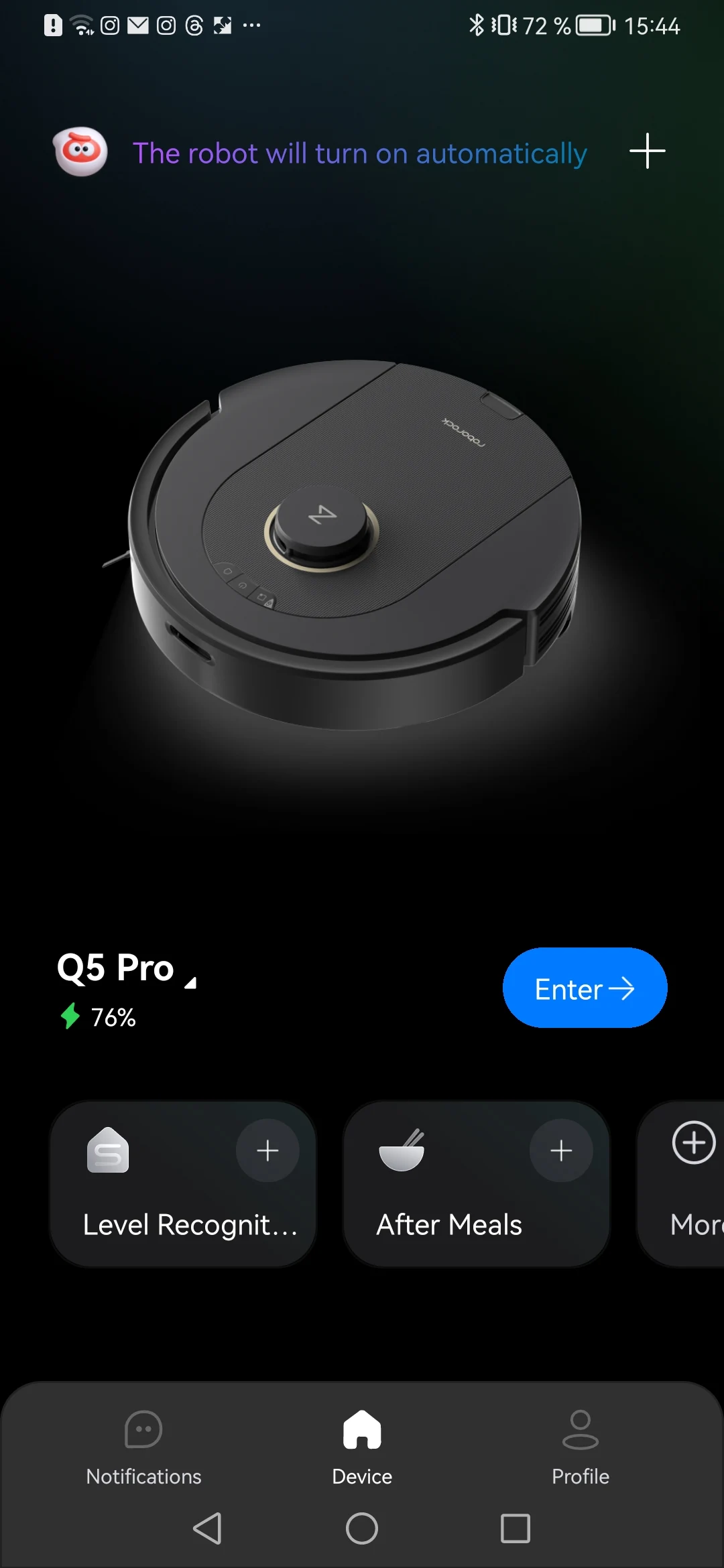Add a new device with plus icon
The height and width of the screenshot is (1568, 724).
(647, 151)
